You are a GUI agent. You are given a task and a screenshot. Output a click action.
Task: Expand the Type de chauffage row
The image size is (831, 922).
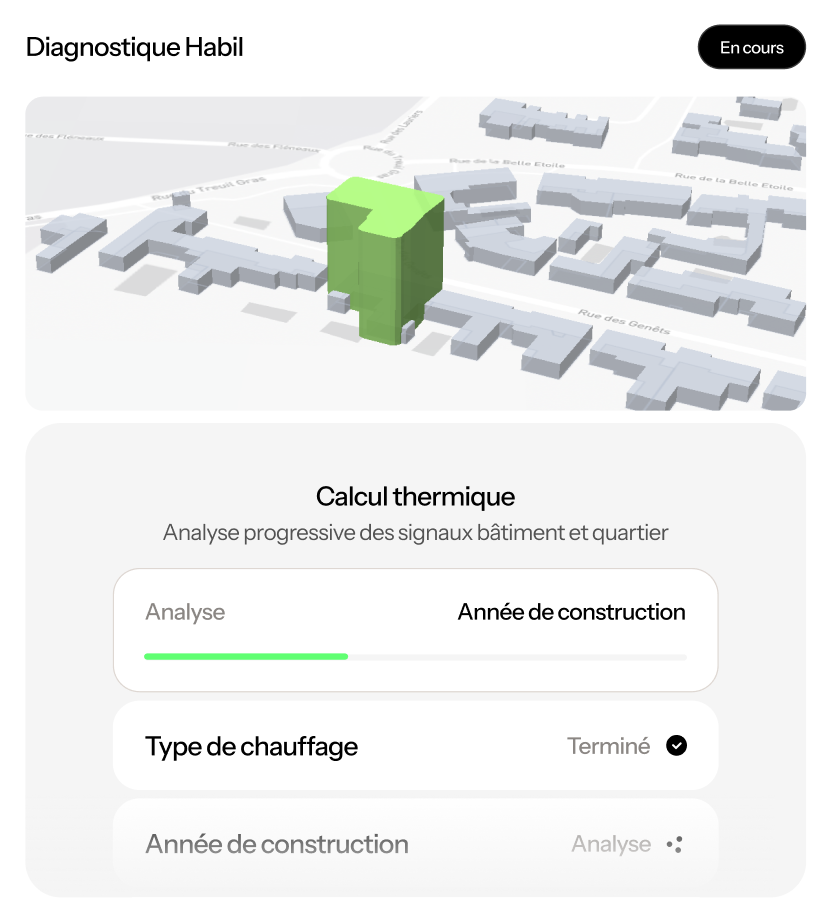tap(415, 745)
